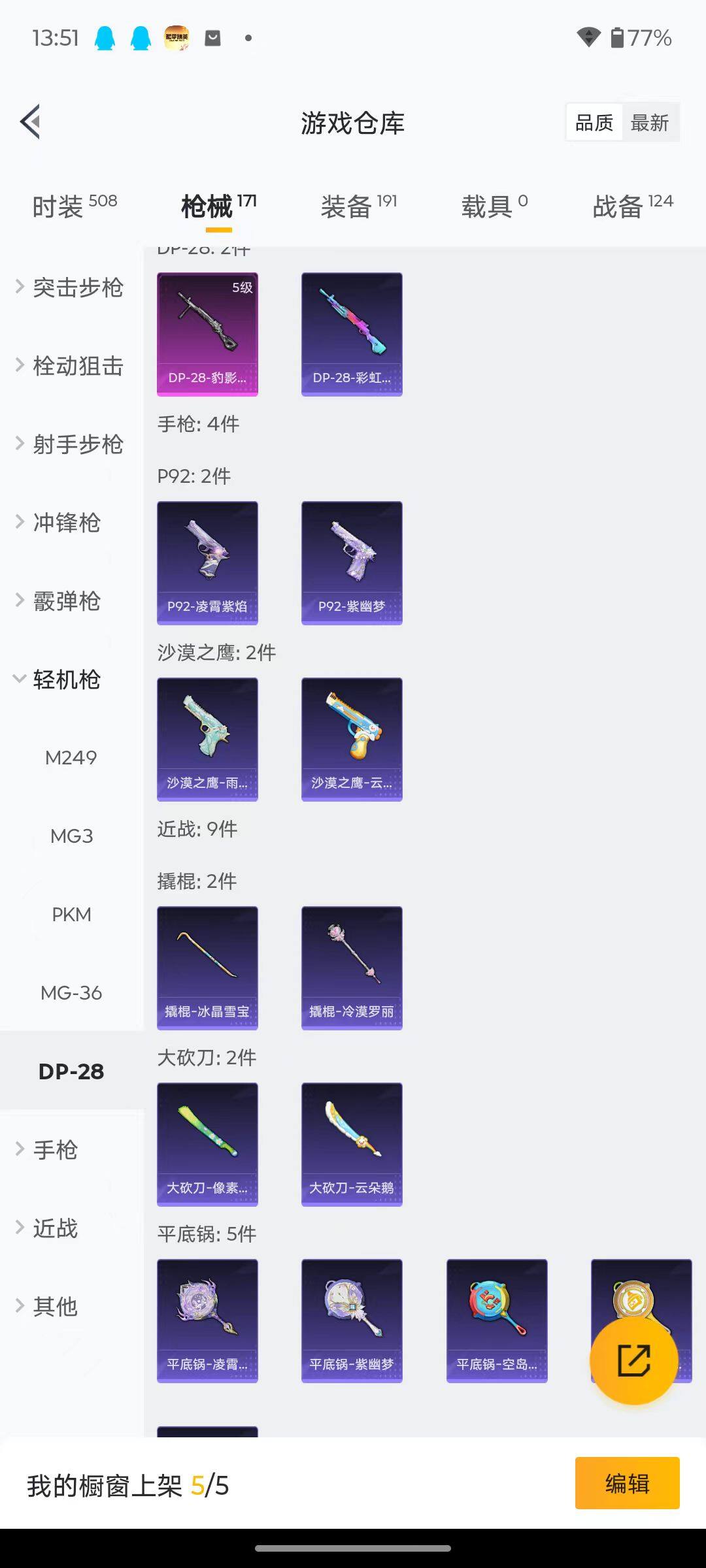Select PKM in the sidebar
This screenshot has height=1568, width=706.
click(72, 914)
